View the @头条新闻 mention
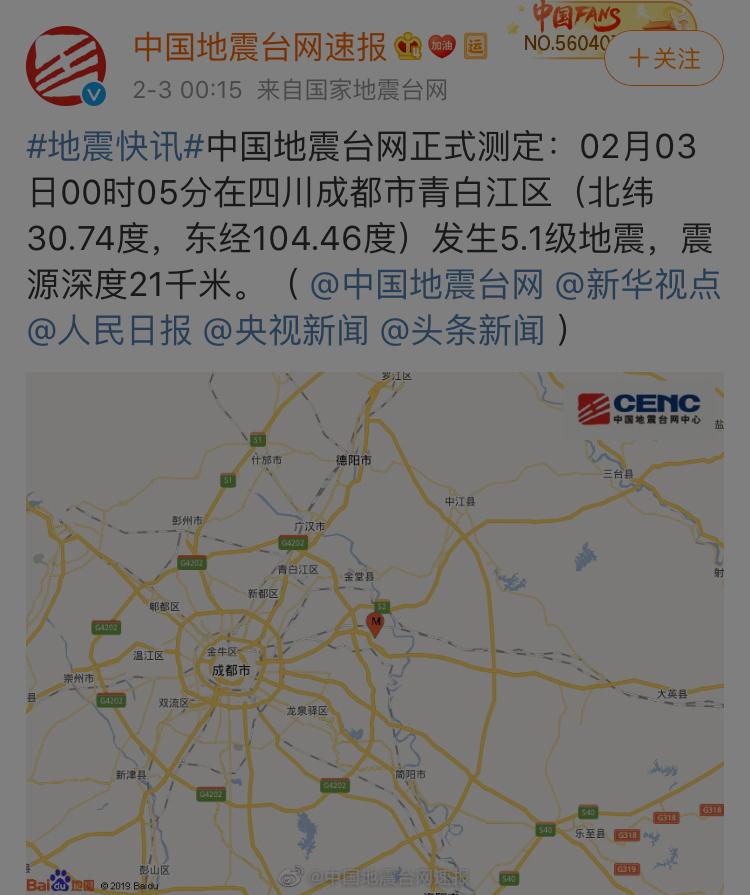This screenshot has width=750, height=895. (x=463, y=331)
